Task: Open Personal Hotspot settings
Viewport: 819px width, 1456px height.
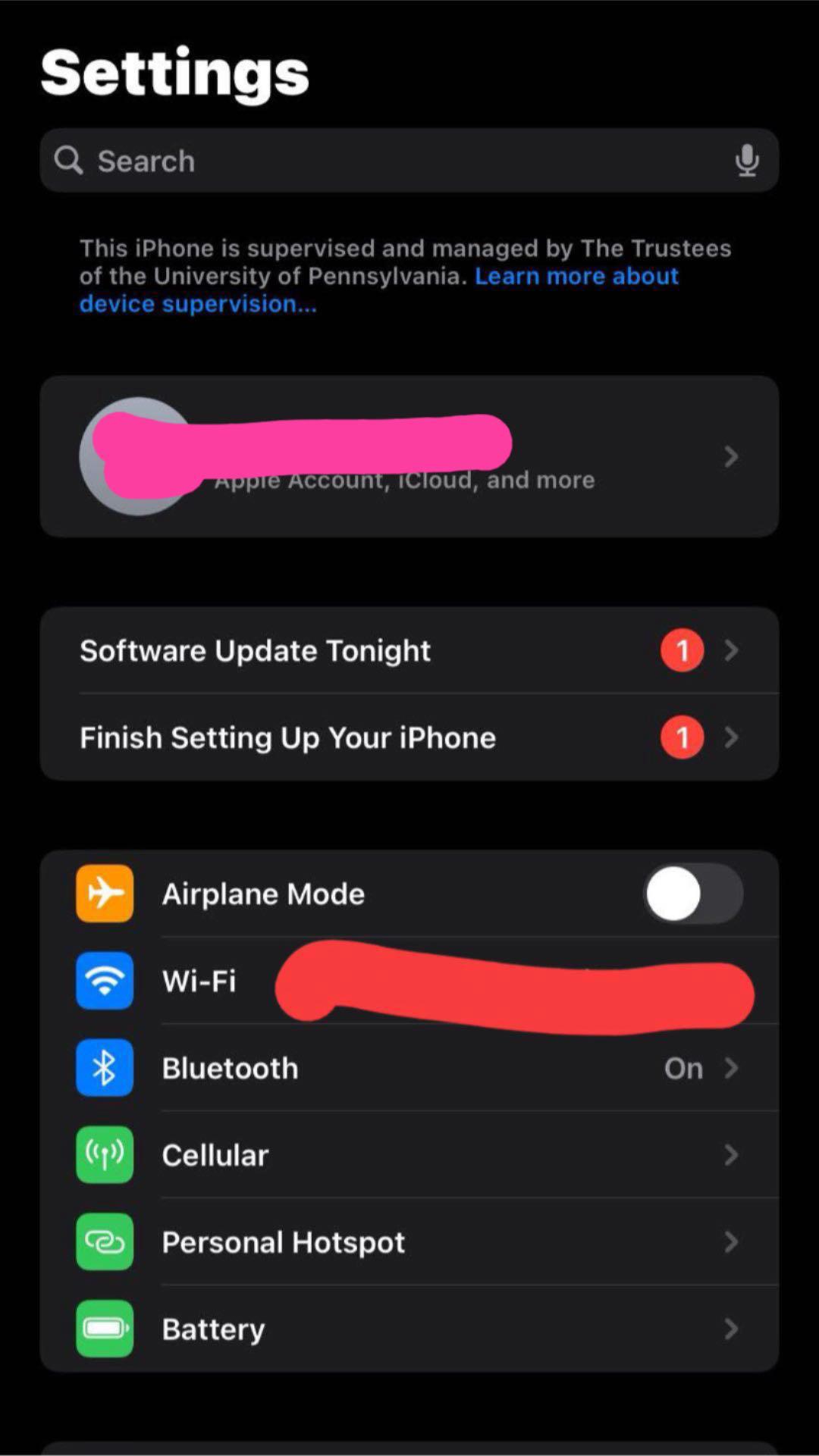Action: click(x=409, y=1243)
